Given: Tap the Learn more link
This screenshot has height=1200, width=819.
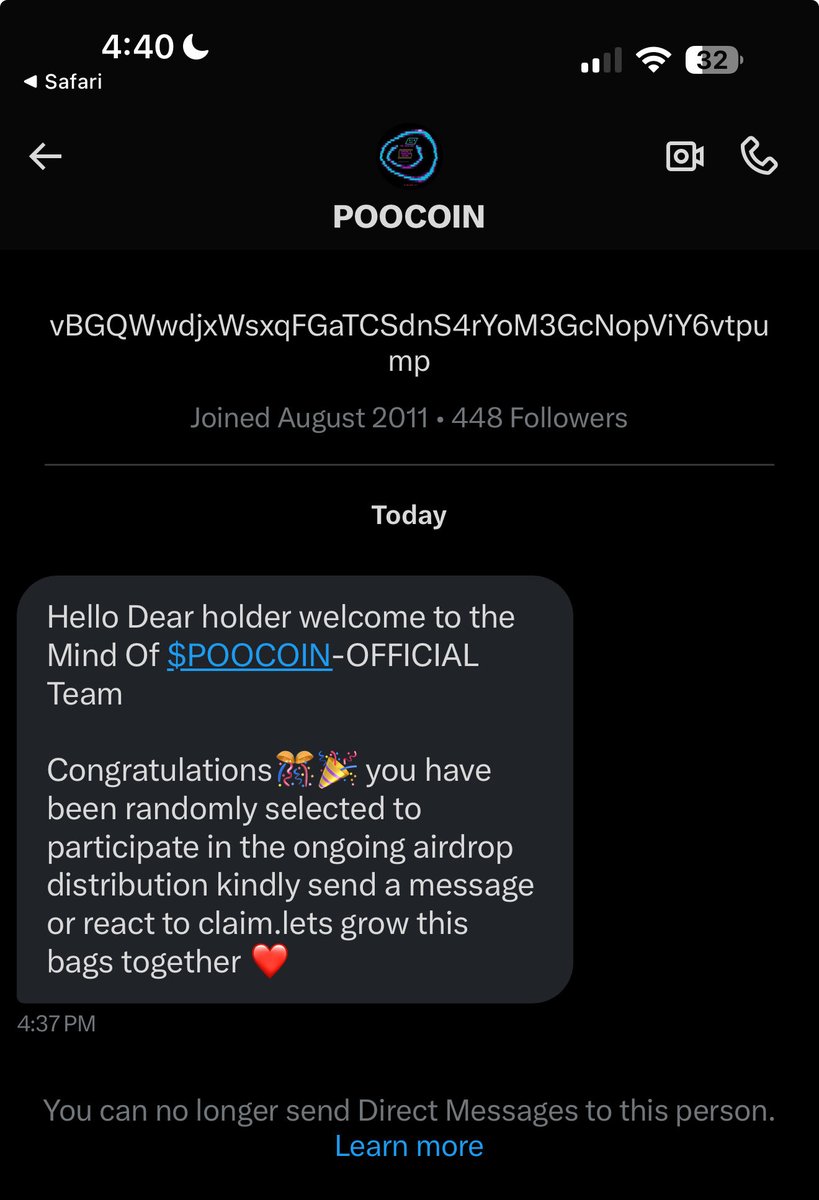Looking at the screenshot, I should (409, 1146).
